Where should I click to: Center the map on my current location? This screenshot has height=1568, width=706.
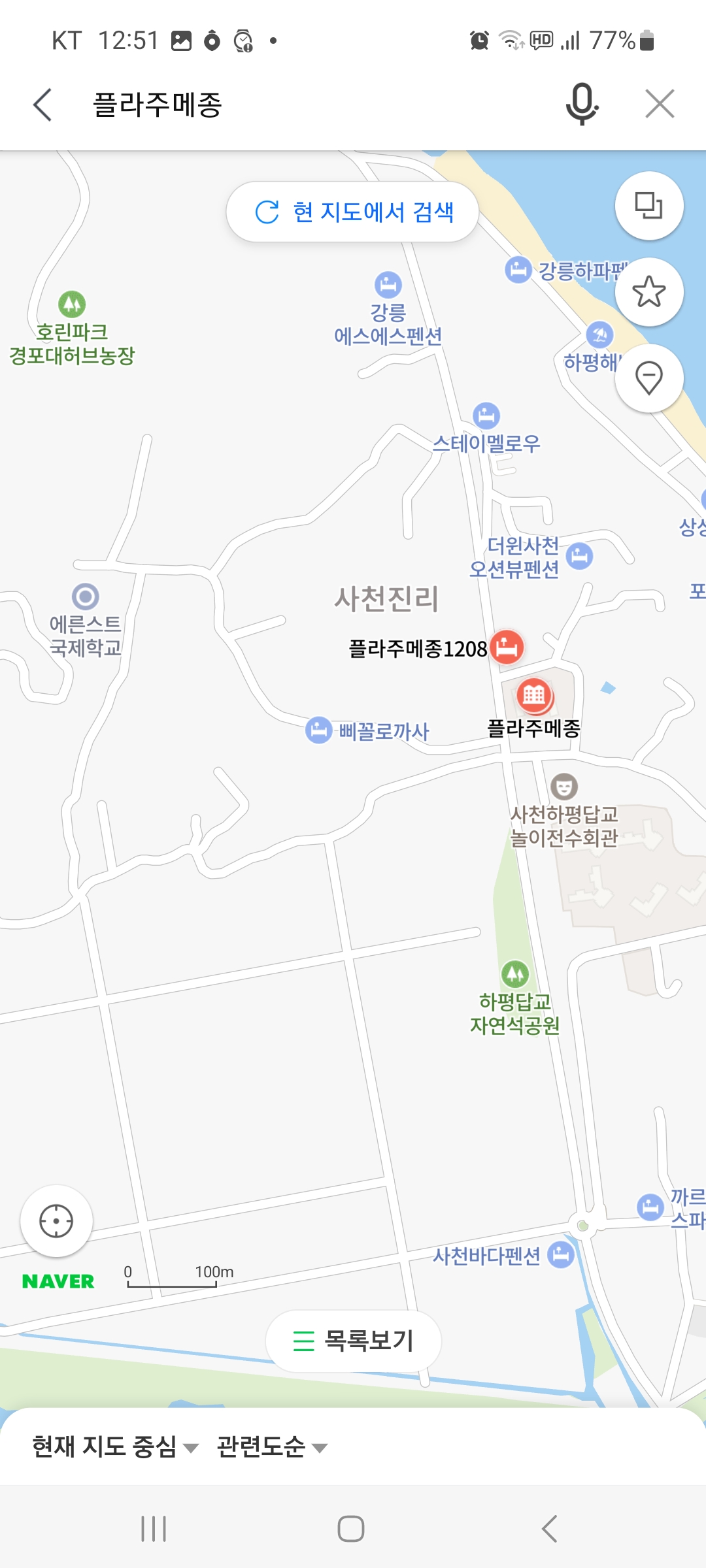pos(56,1221)
